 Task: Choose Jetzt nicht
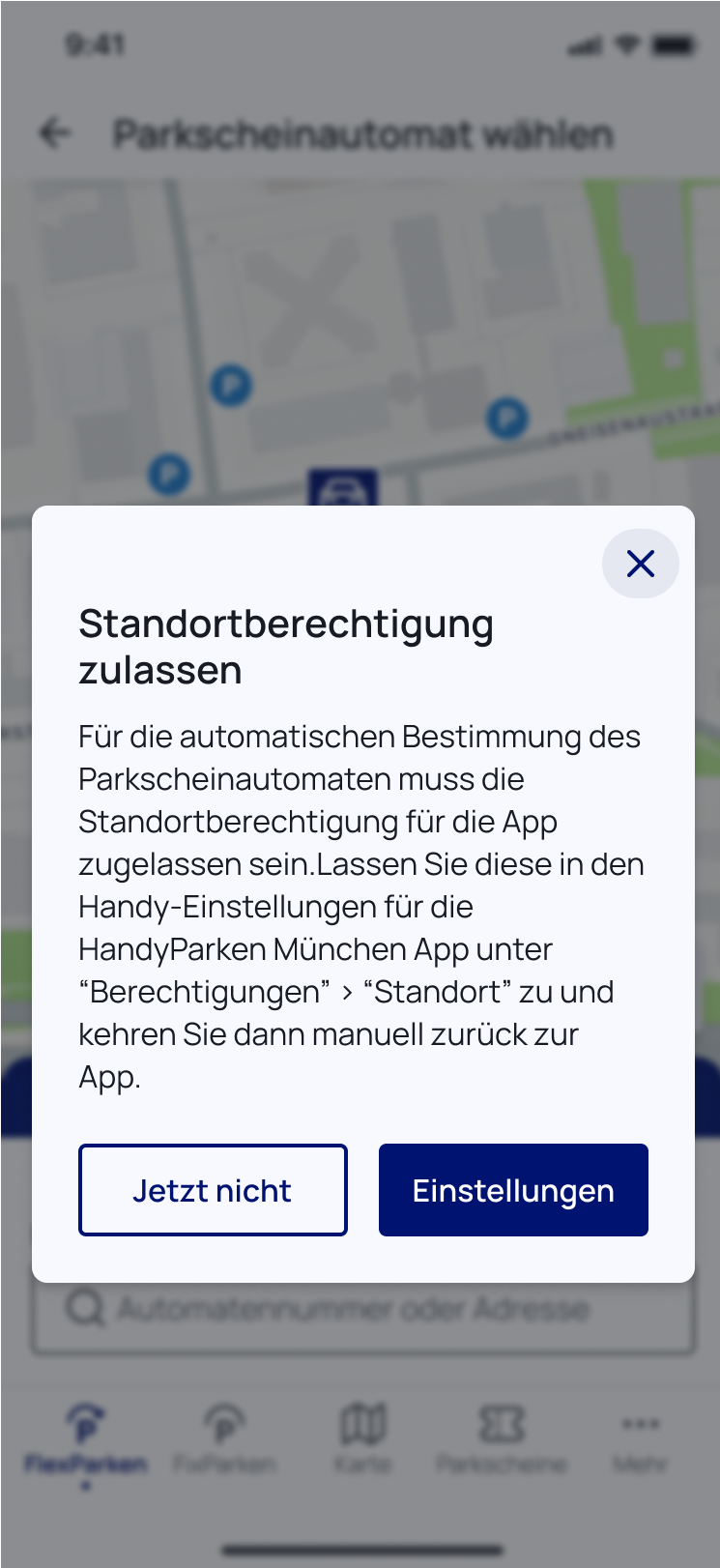point(213,1190)
